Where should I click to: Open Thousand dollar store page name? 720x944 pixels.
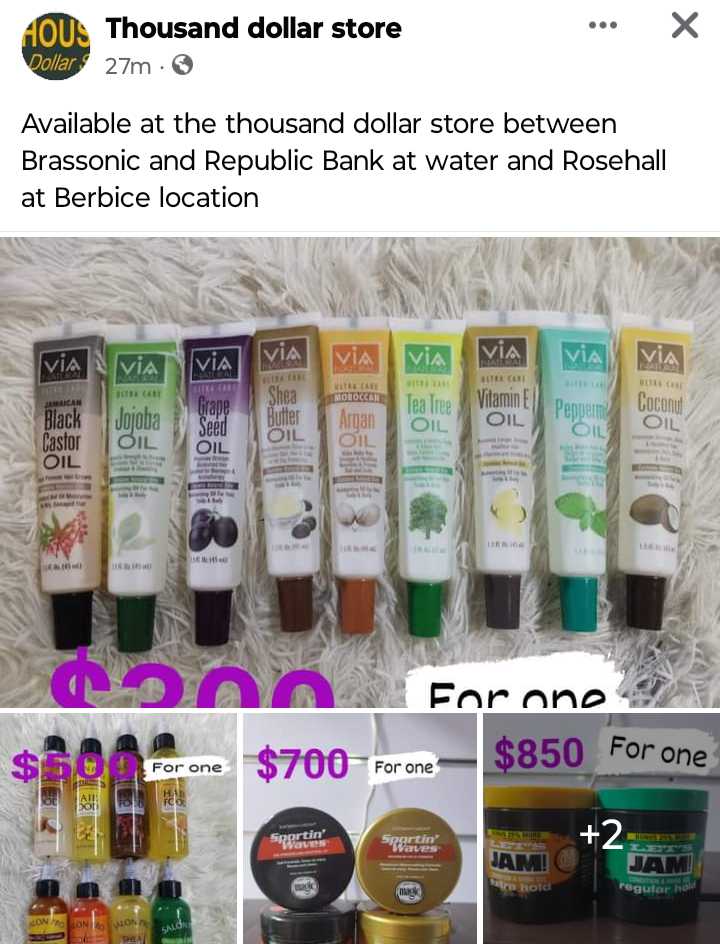click(253, 28)
